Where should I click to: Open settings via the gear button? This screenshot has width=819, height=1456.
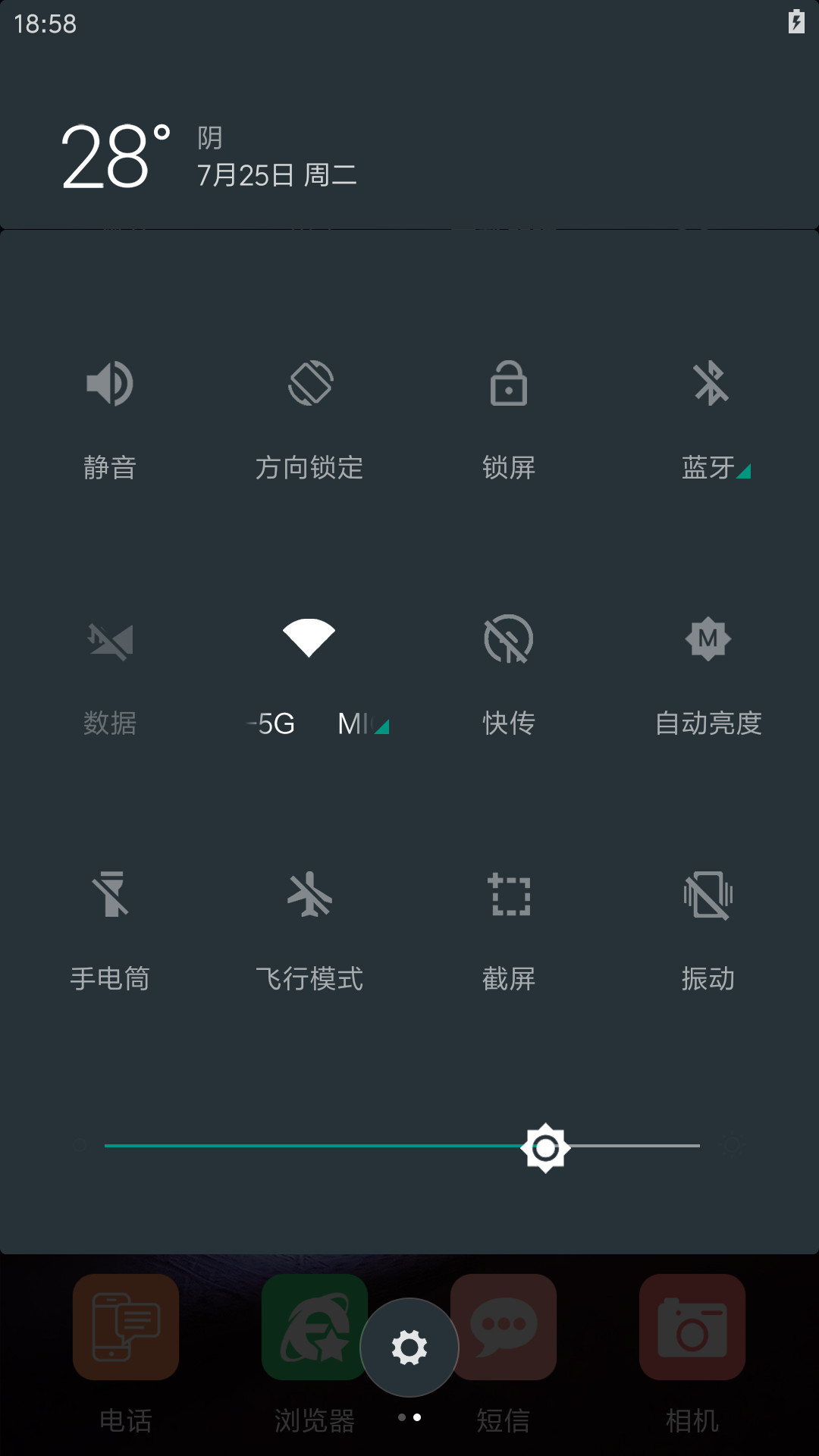[409, 1348]
